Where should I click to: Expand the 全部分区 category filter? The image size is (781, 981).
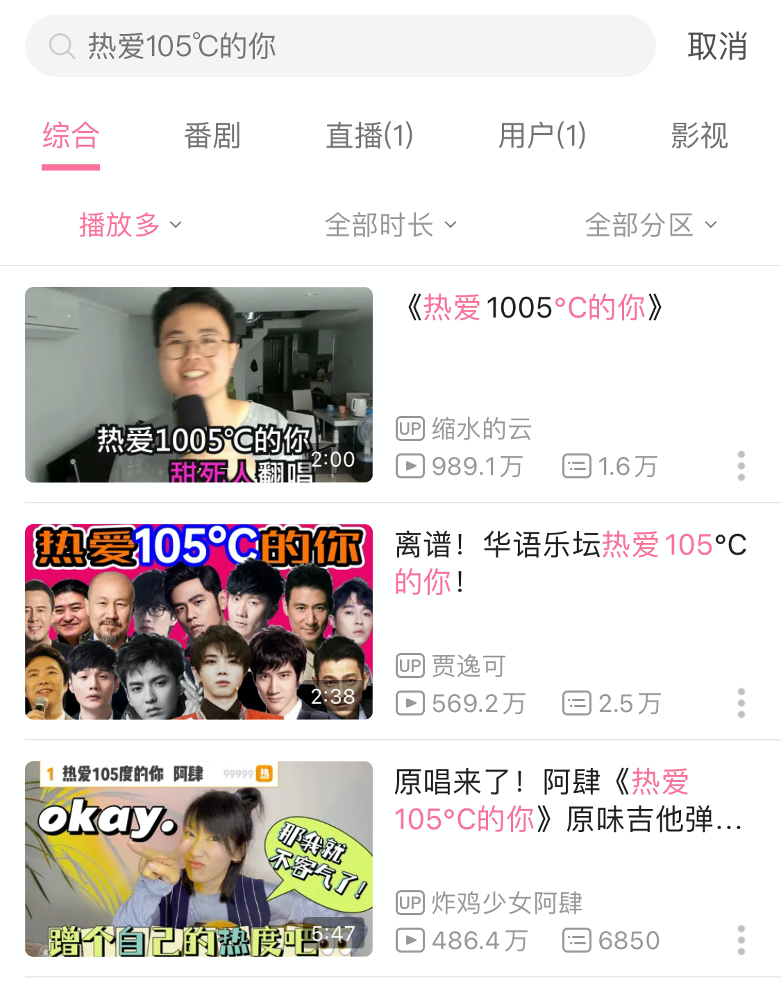[x=651, y=225]
